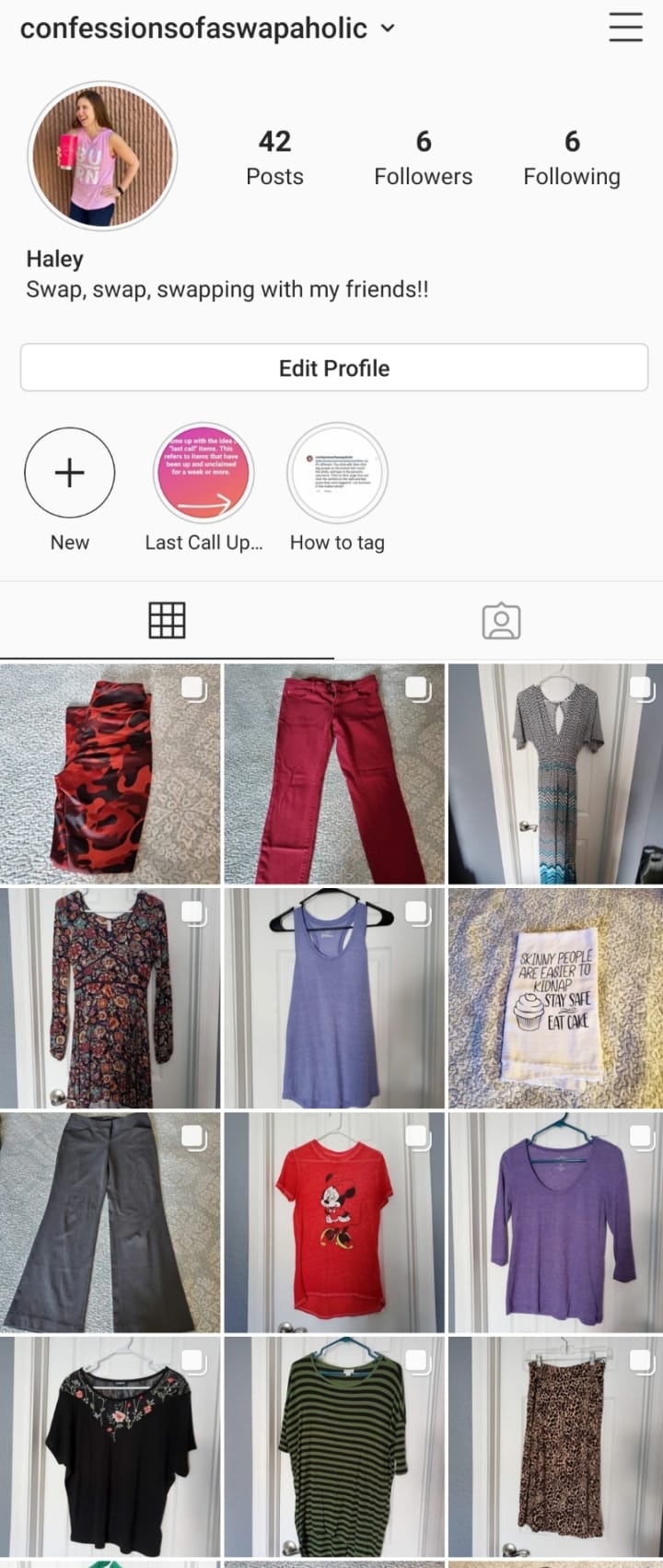The width and height of the screenshot is (663, 1568).
Task: Switch to the grid posts tab
Action: click(x=167, y=620)
